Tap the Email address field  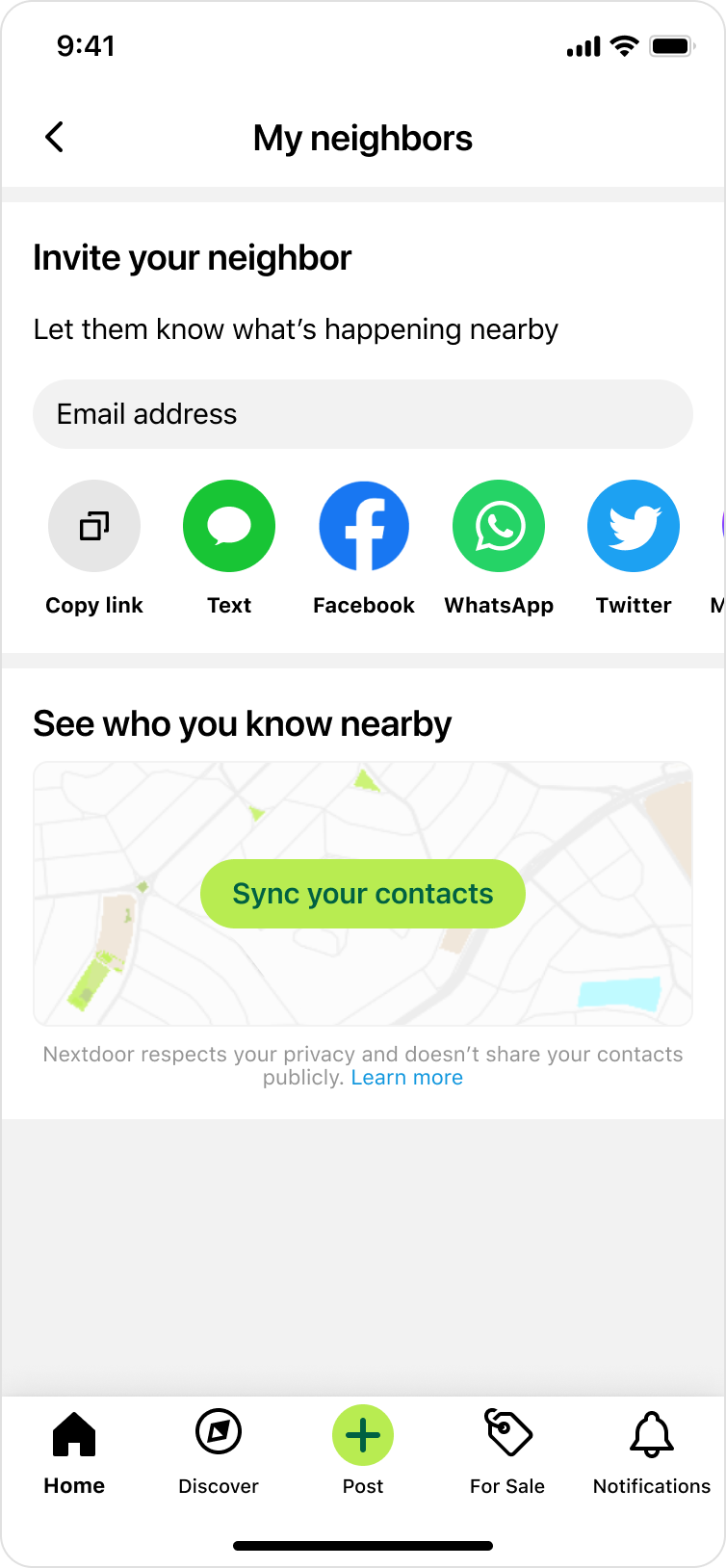[x=363, y=414]
